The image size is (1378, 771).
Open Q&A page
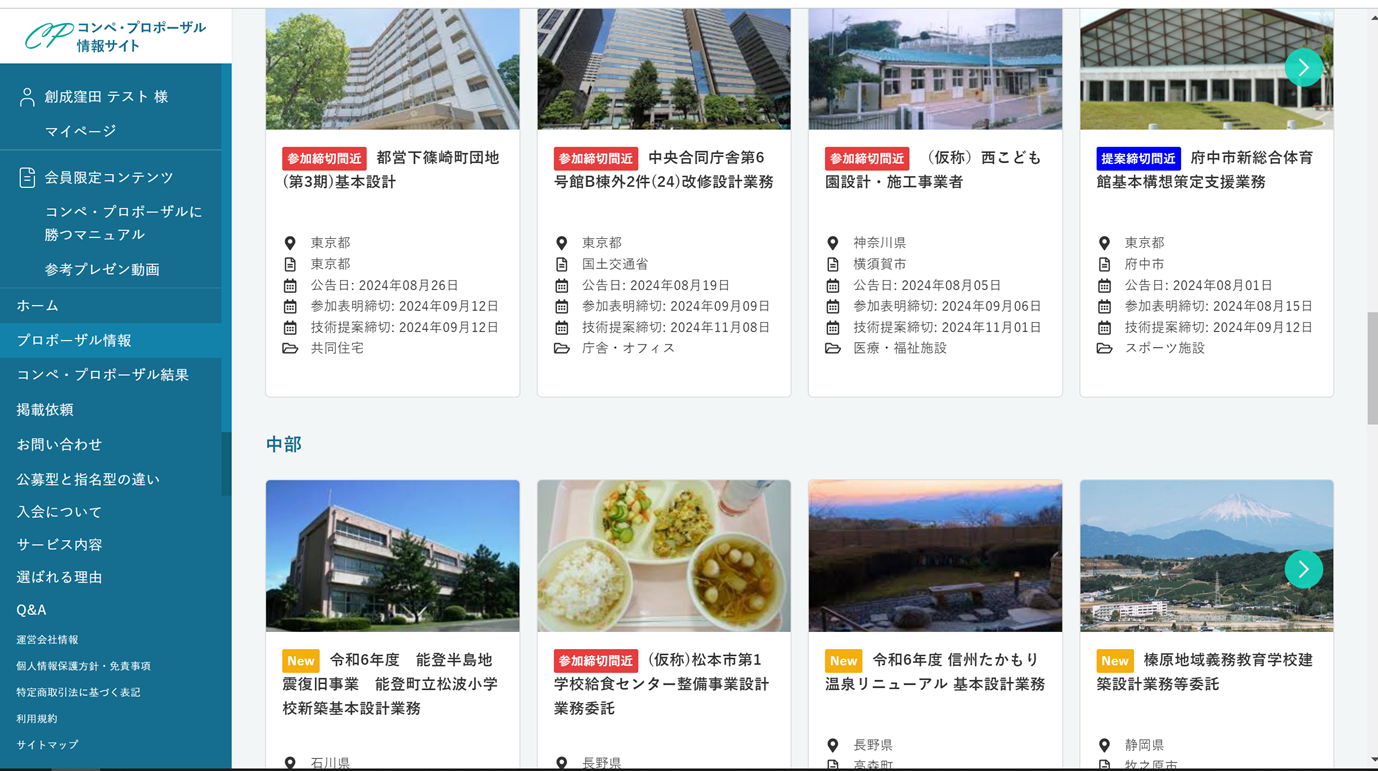click(x=31, y=609)
